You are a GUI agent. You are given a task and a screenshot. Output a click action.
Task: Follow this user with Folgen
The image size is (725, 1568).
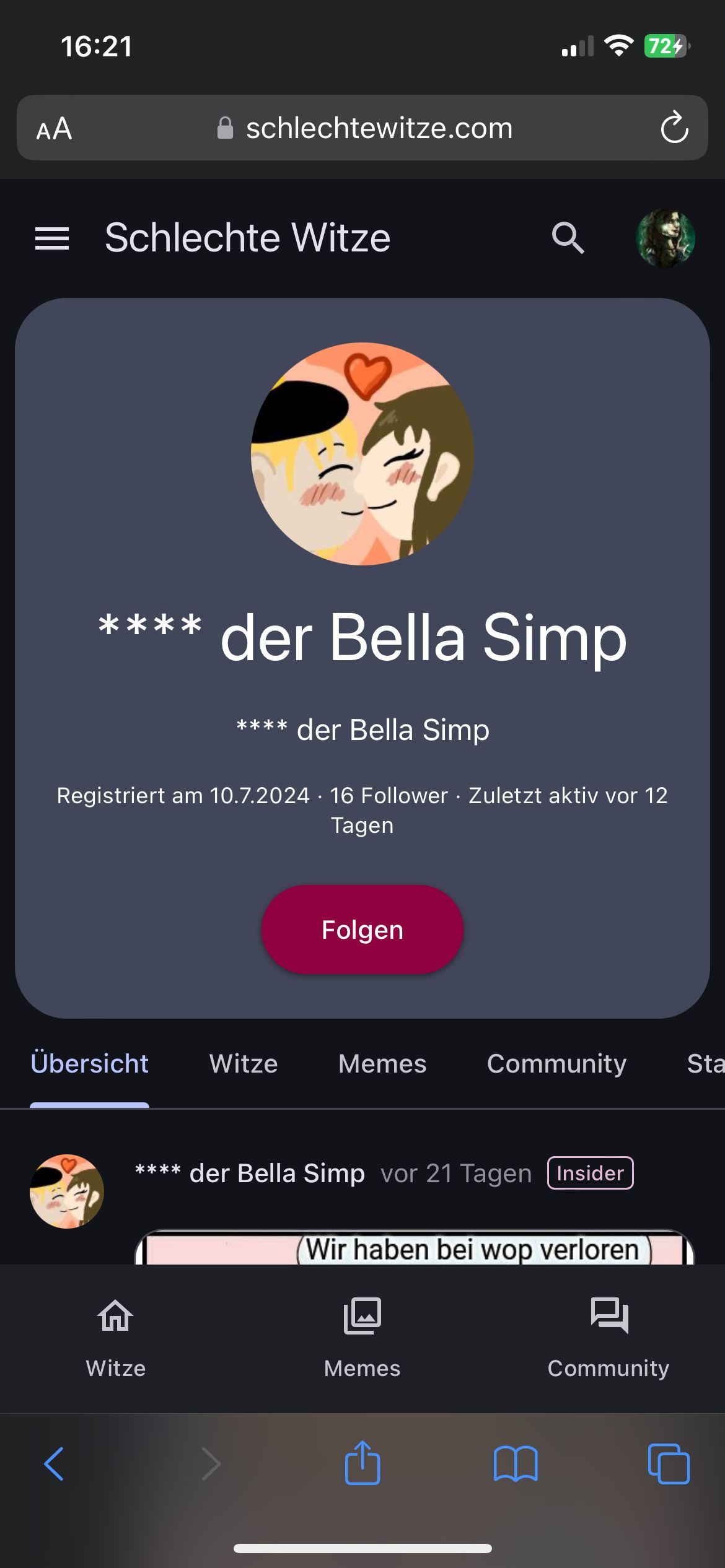(x=362, y=930)
